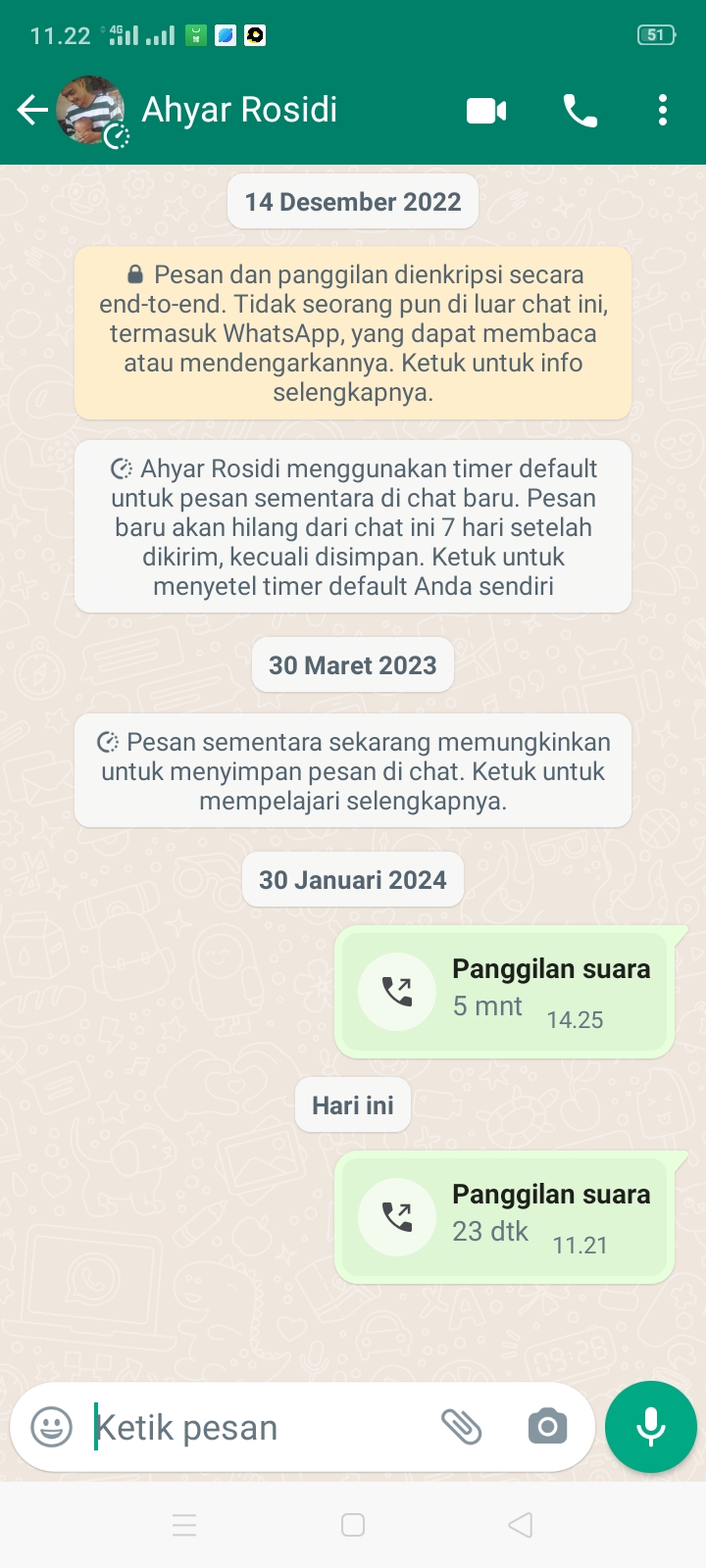Open Ahyar Rosidi's contact info
This screenshot has width=706, height=1568.
(239, 111)
